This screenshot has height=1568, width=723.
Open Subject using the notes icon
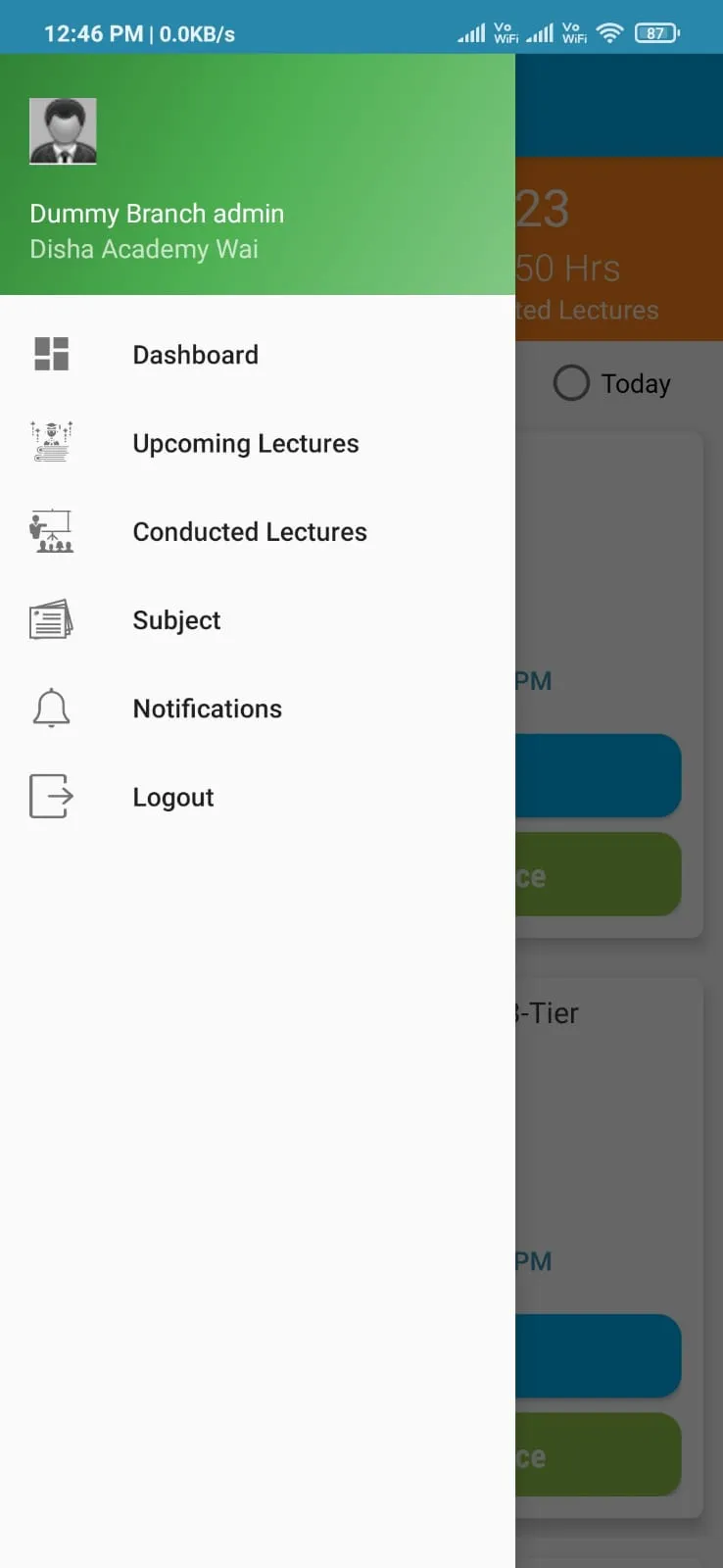(51, 619)
